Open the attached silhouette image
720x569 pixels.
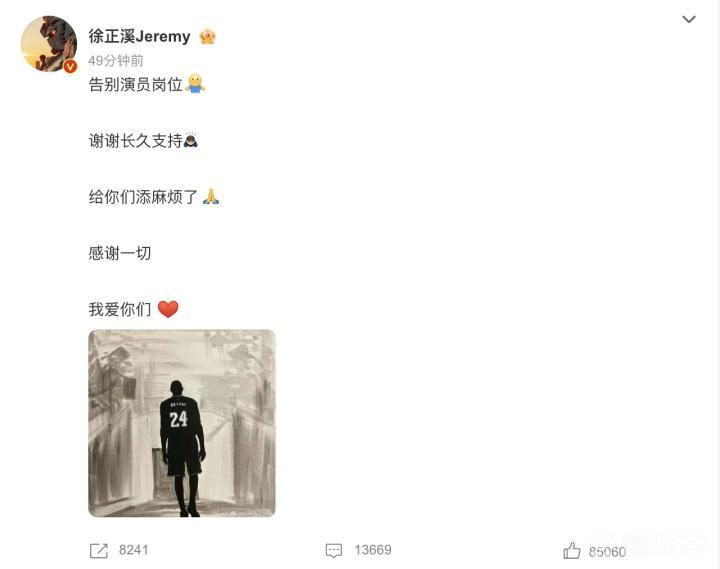182,423
